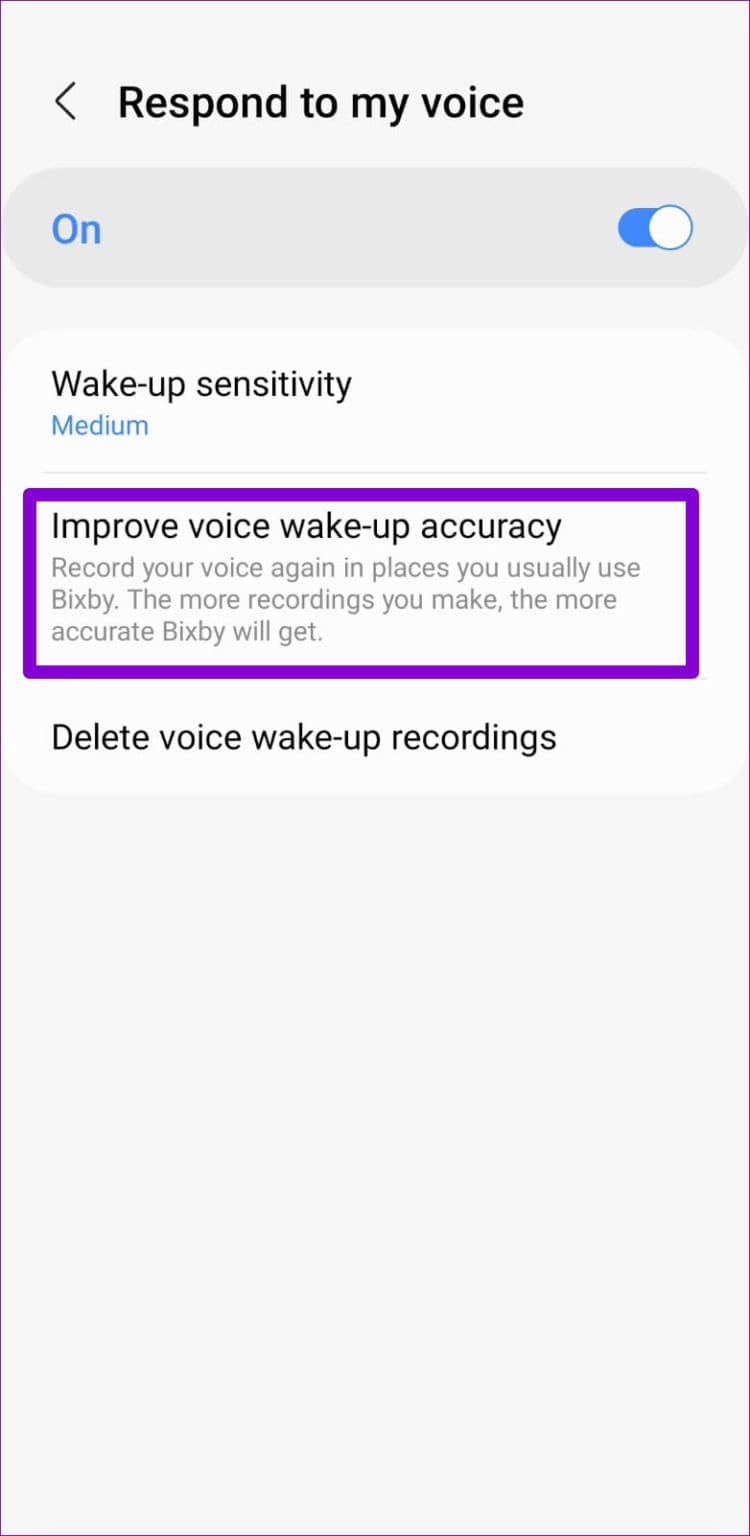Remove your saved Bixby voice recordings
The width and height of the screenshot is (750, 1536).
pyautogui.click(x=303, y=737)
